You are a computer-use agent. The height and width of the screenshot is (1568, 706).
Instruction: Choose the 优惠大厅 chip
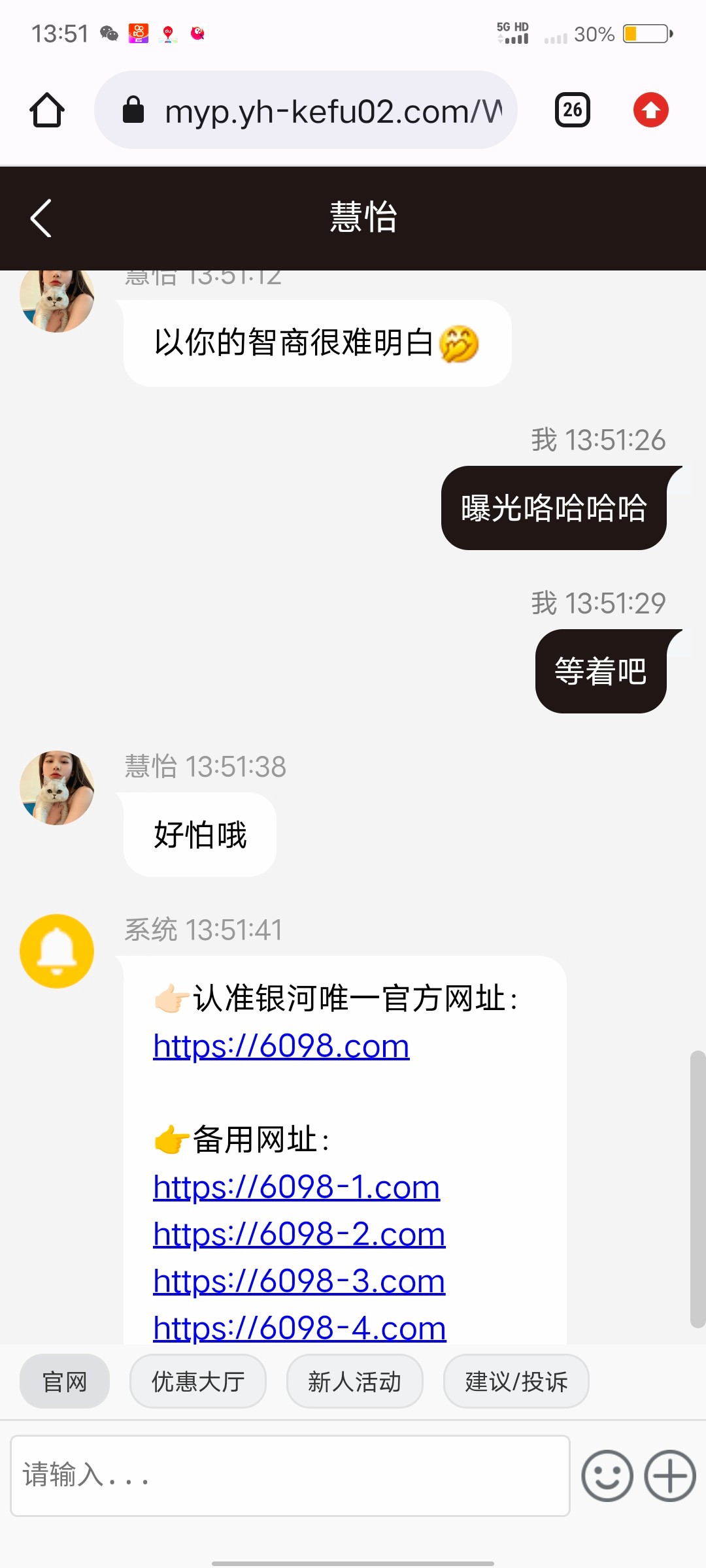coord(198,1381)
